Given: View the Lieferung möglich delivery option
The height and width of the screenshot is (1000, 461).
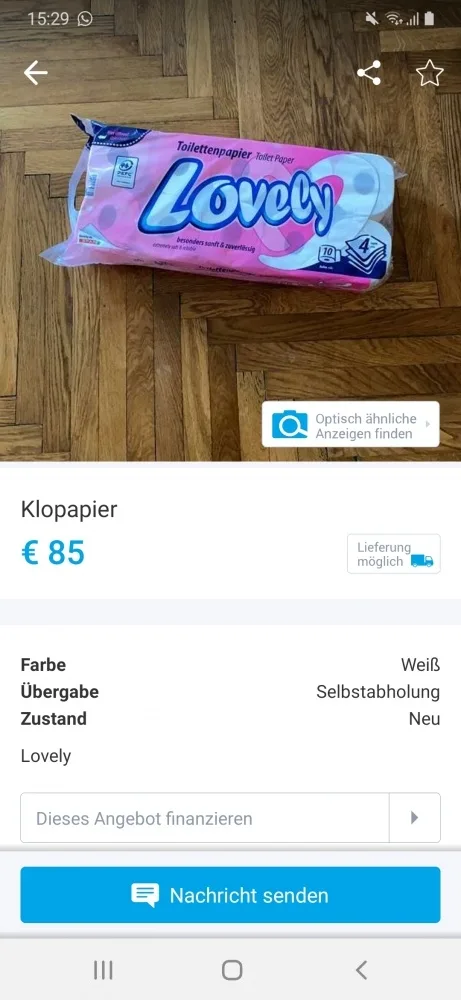Looking at the screenshot, I should tap(394, 554).
